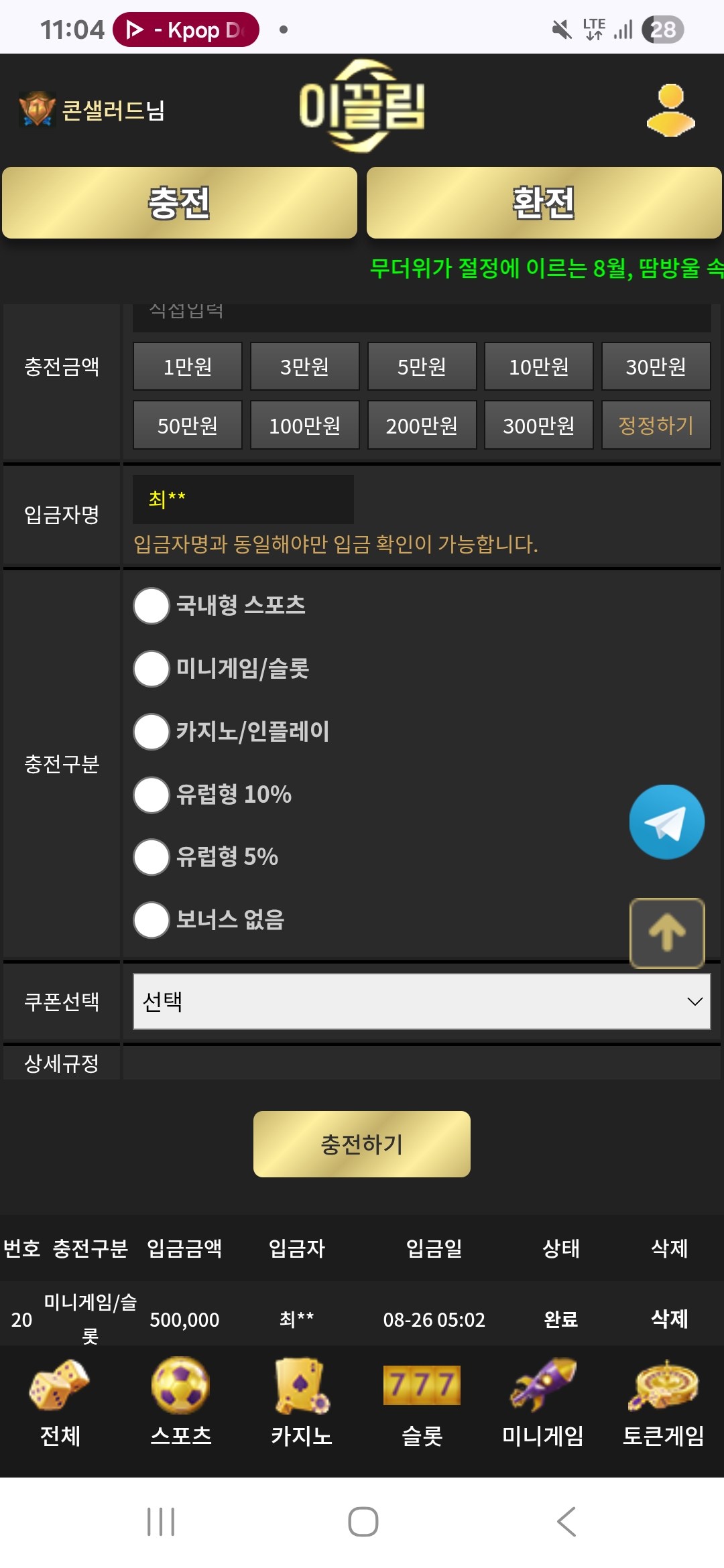Select the 1만원 amount
The image size is (724, 1568).
point(188,367)
